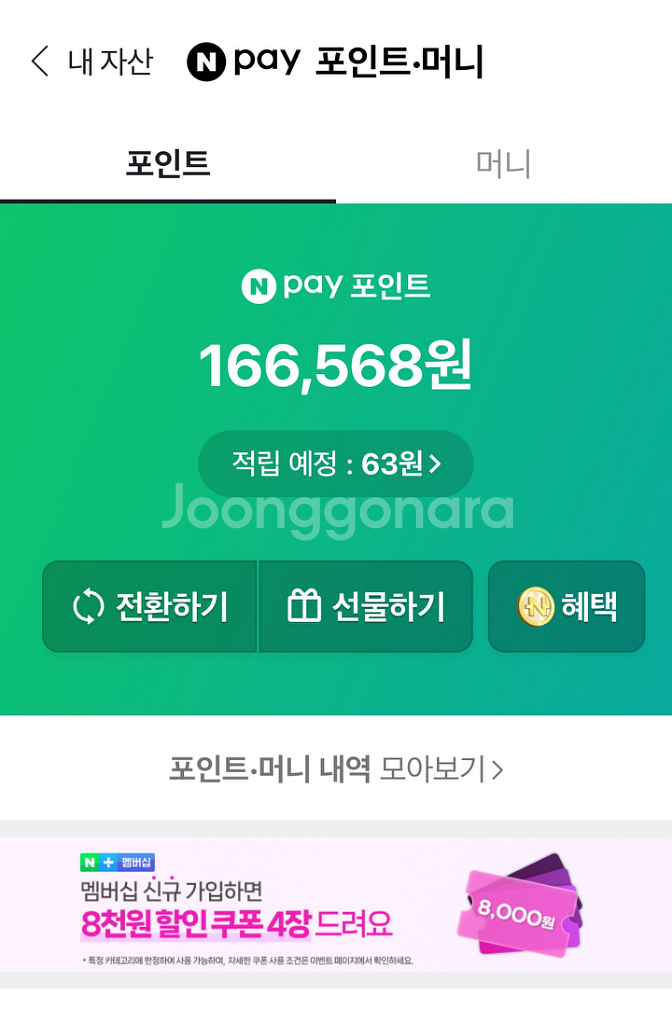Switch to the 머니 tab
This screenshot has height=1024, width=672.
pyautogui.click(x=504, y=163)
